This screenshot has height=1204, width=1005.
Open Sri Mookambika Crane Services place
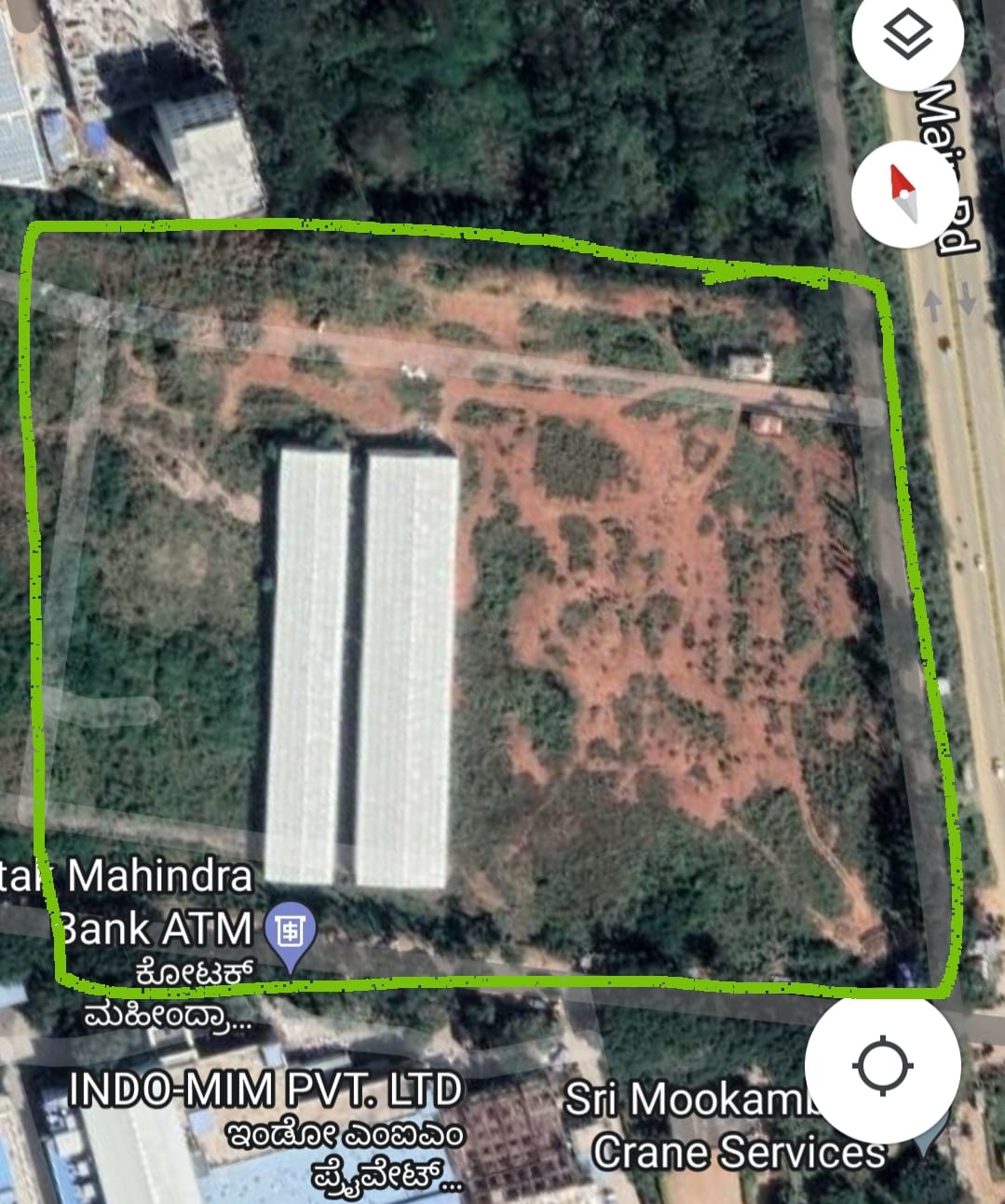click(x=725, y=1125)
